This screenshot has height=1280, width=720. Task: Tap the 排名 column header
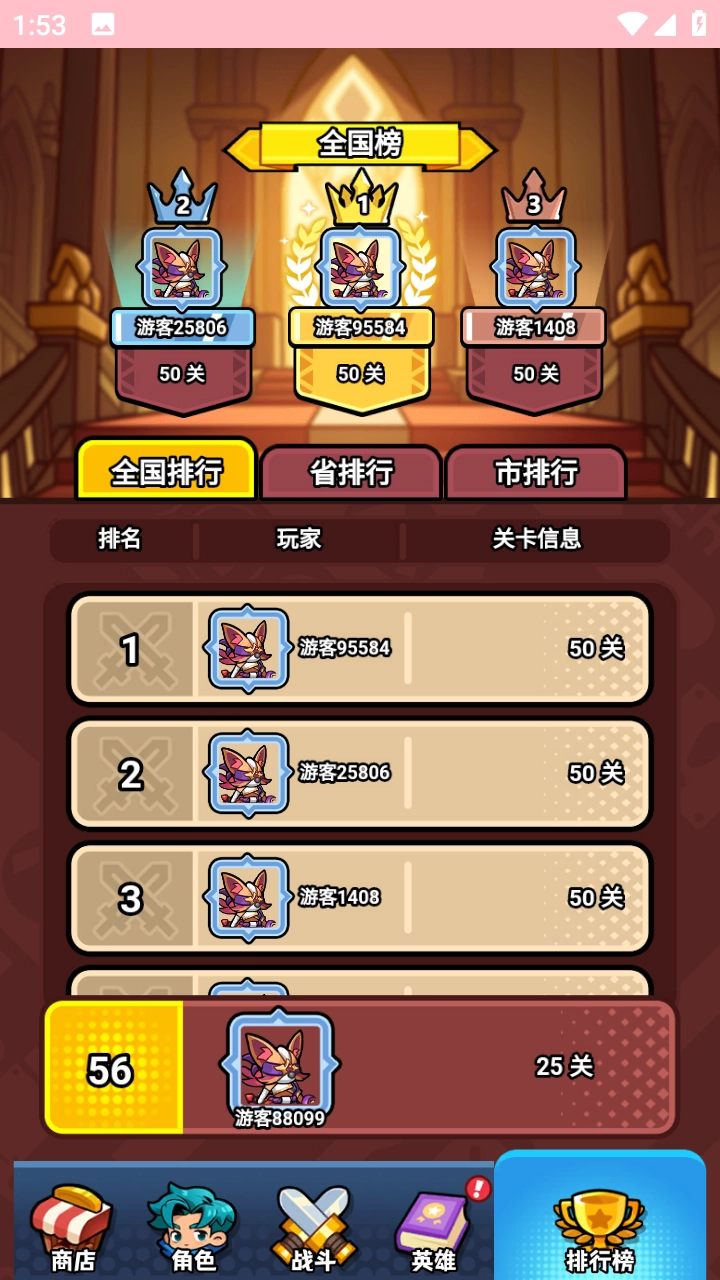click(x=120, y=539)
